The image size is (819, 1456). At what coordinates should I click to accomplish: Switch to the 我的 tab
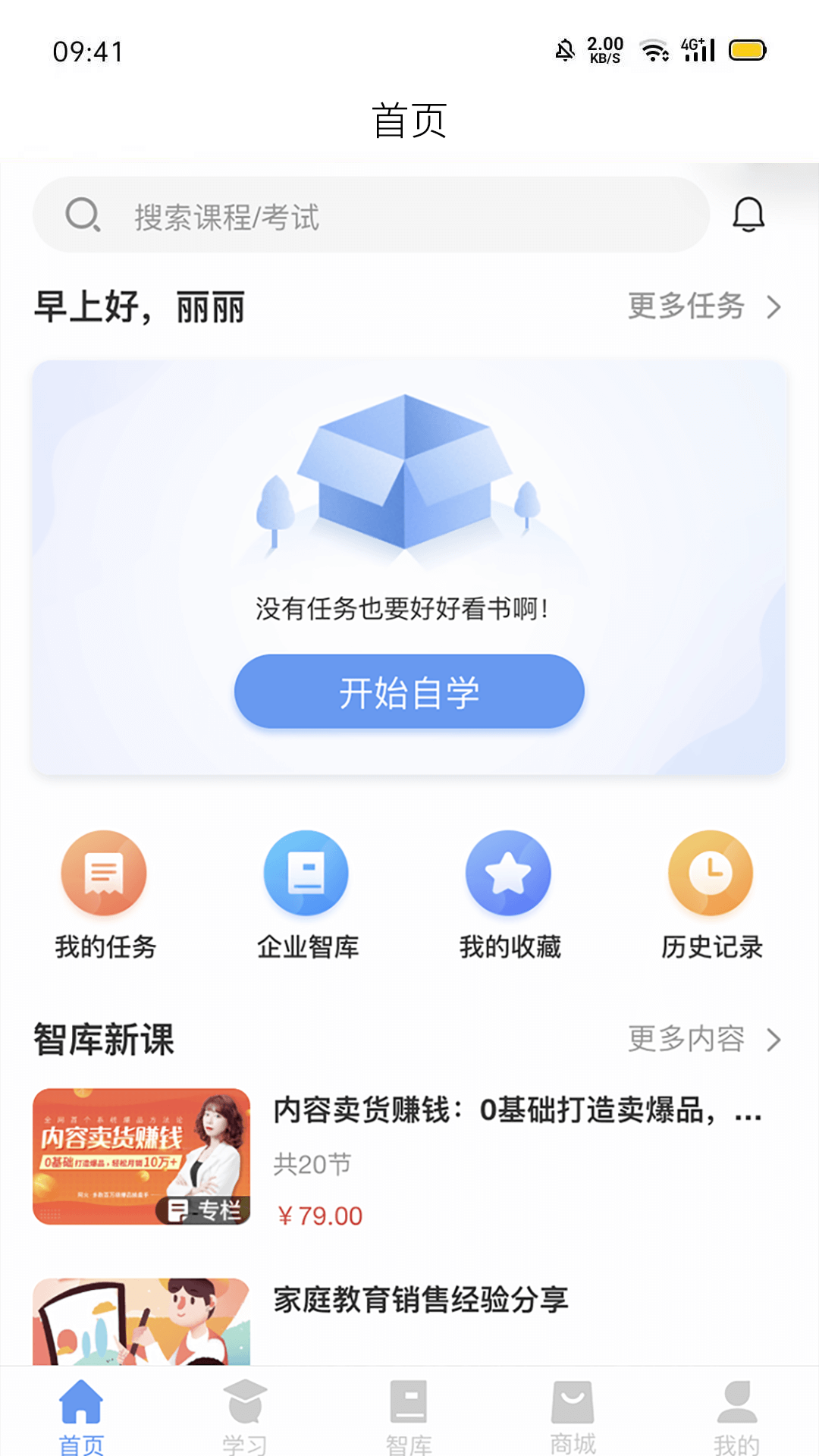[736, 1415]
